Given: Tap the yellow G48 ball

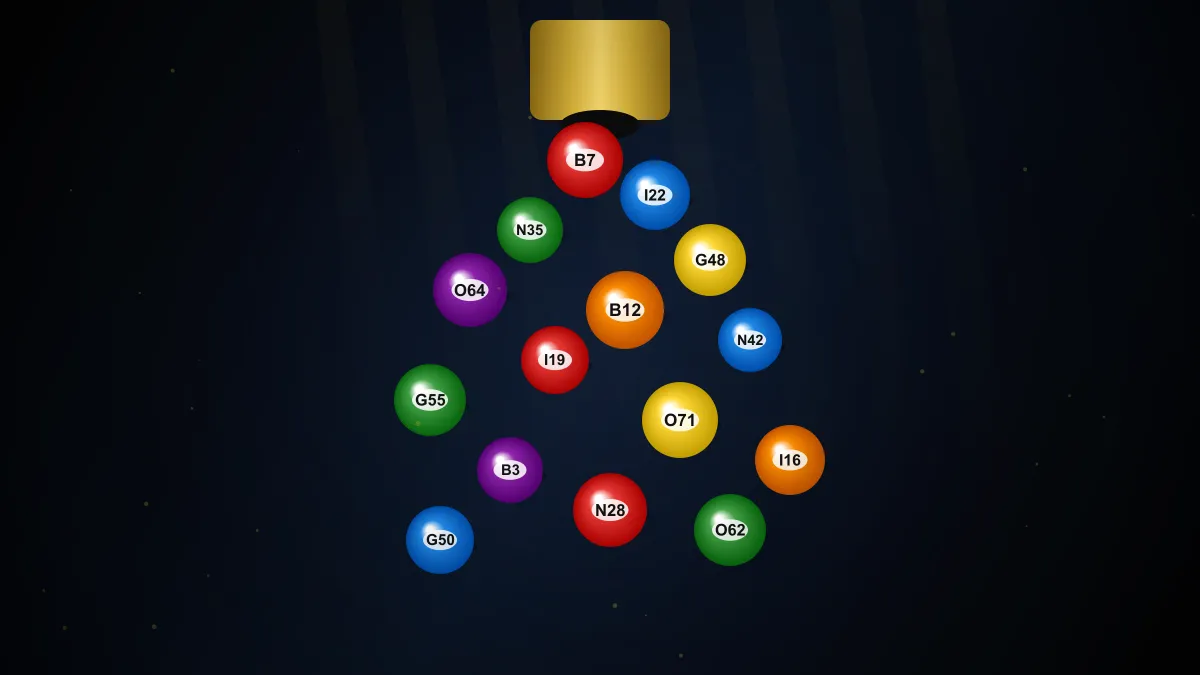Looking at the screenshot, I should point(710,260).
